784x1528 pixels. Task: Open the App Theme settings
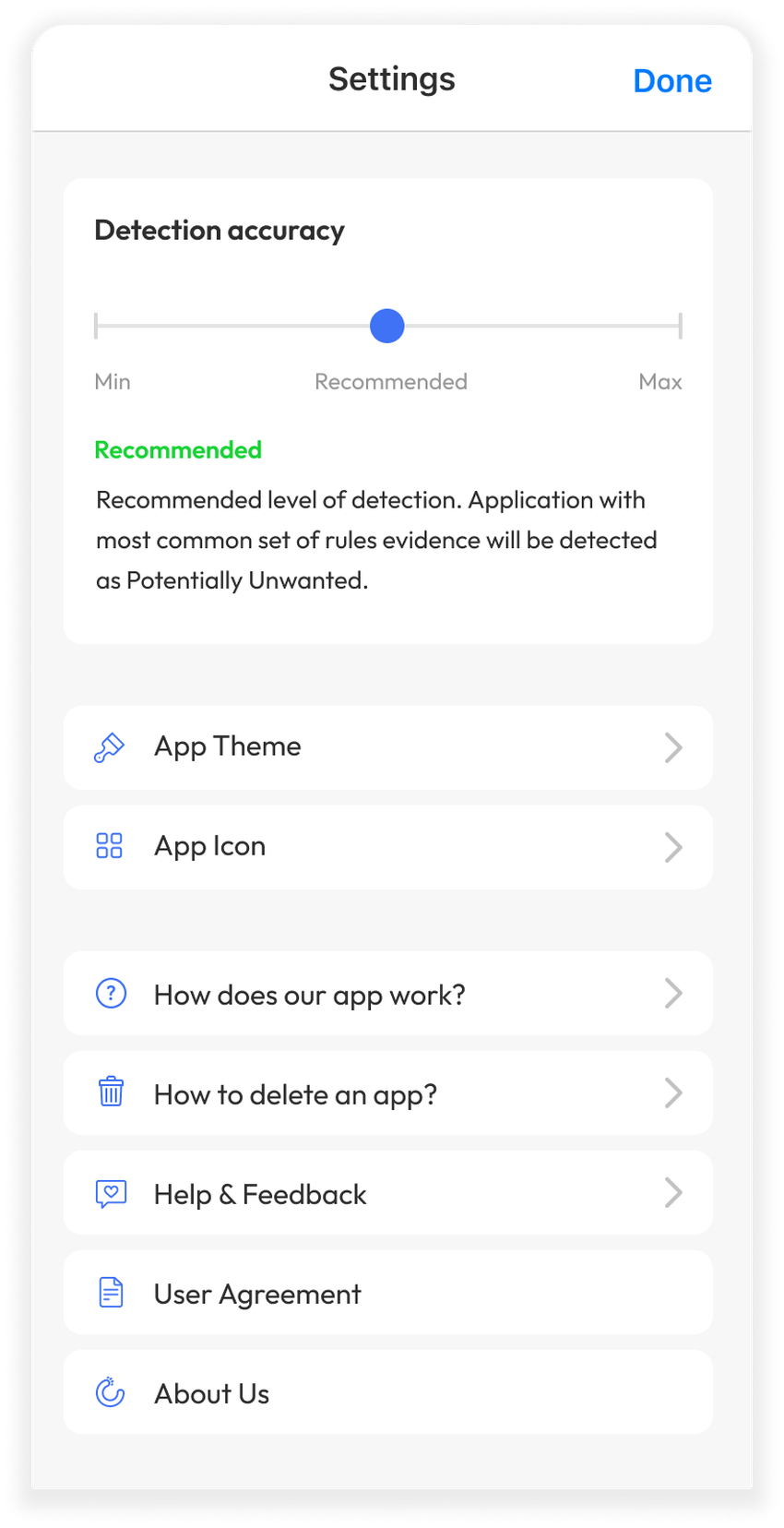(x=387, y=747)
